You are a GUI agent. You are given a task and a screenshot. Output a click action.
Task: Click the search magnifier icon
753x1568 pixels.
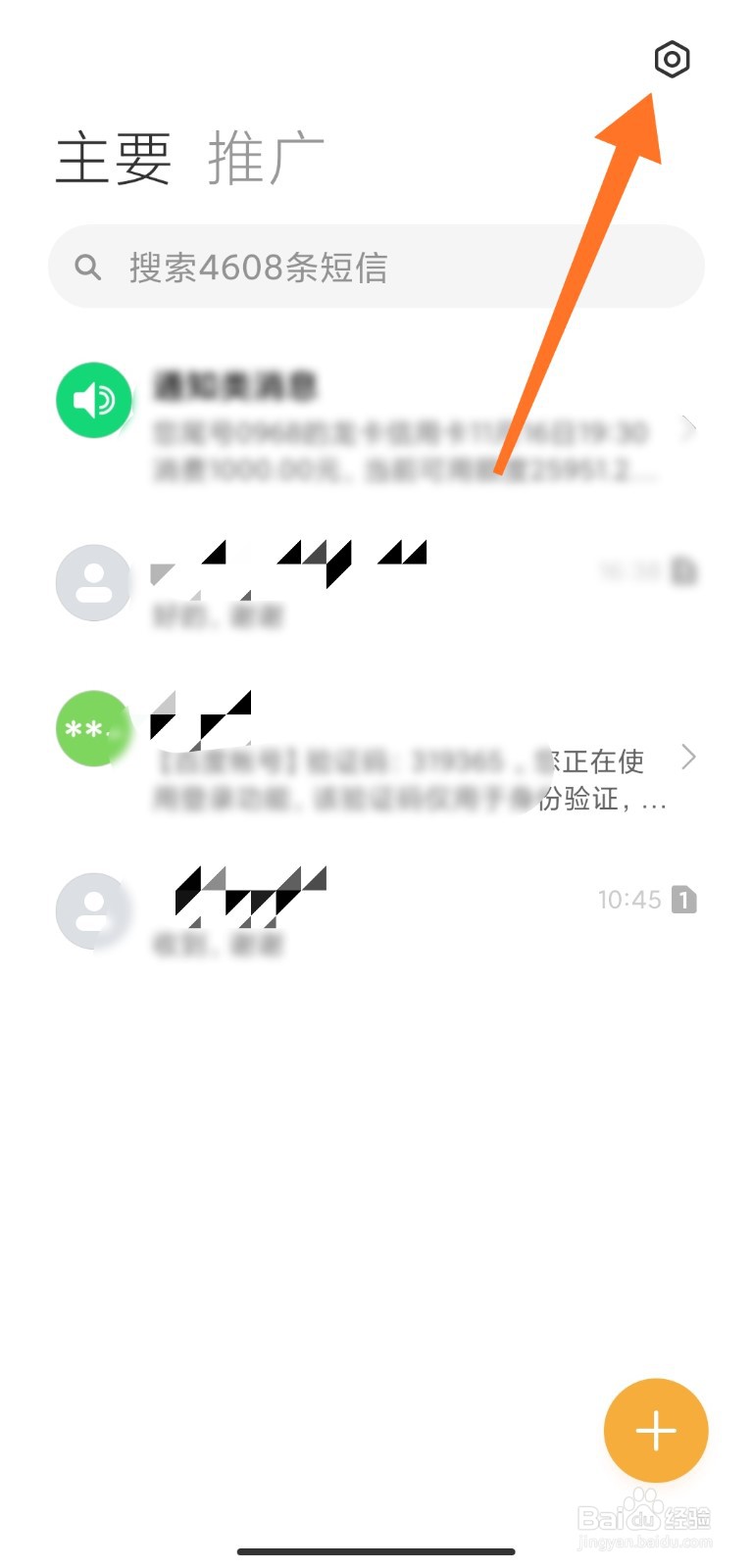89,267
